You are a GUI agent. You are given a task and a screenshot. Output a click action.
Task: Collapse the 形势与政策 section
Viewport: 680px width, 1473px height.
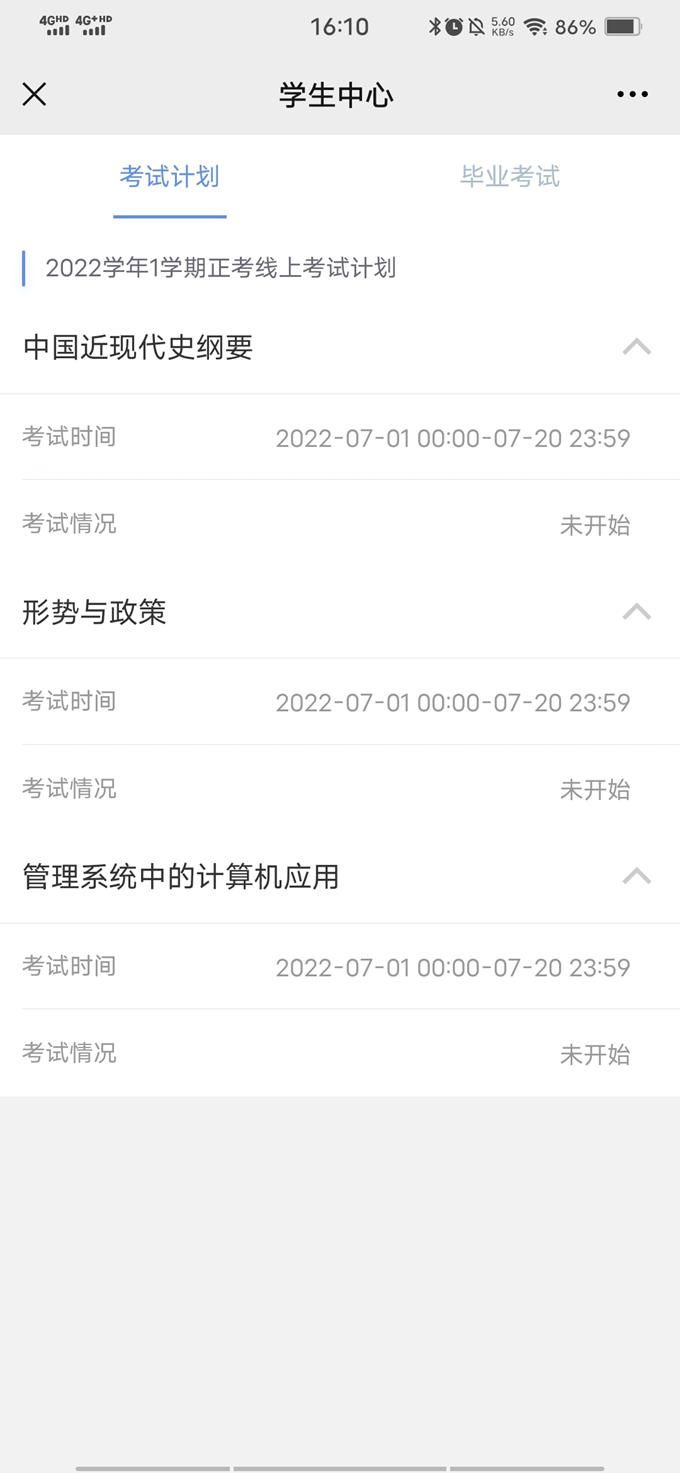[637, 611]
